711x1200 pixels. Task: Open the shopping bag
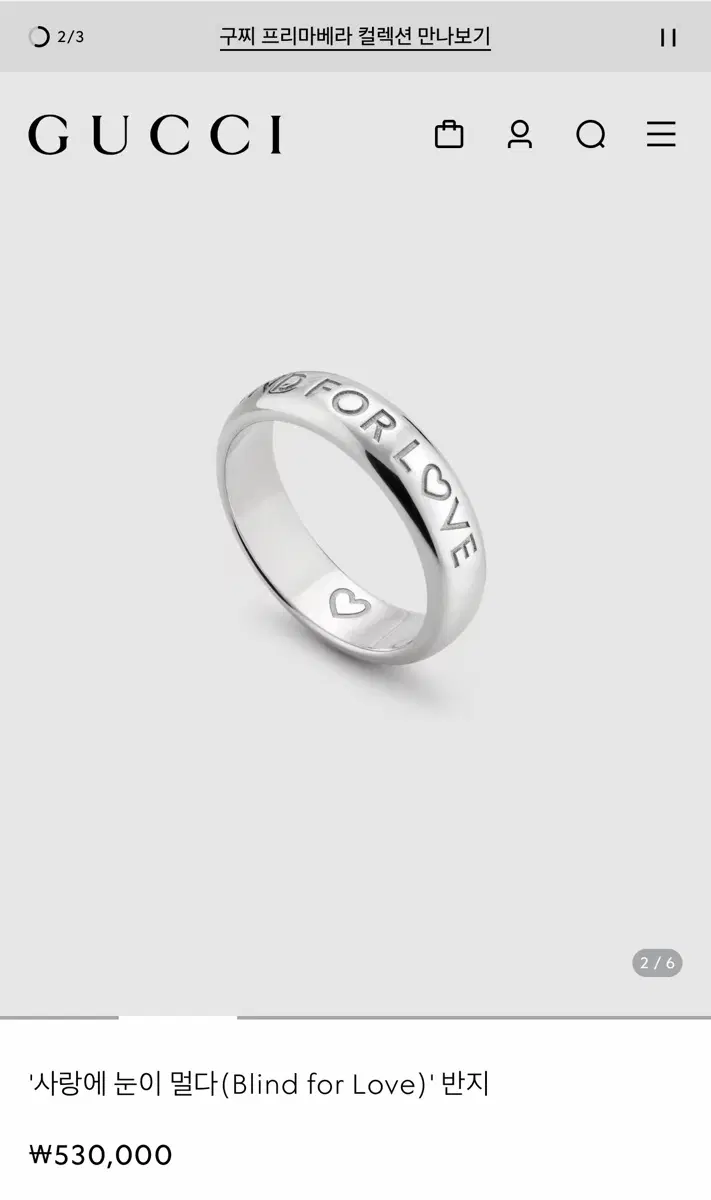tap(449, 134)
